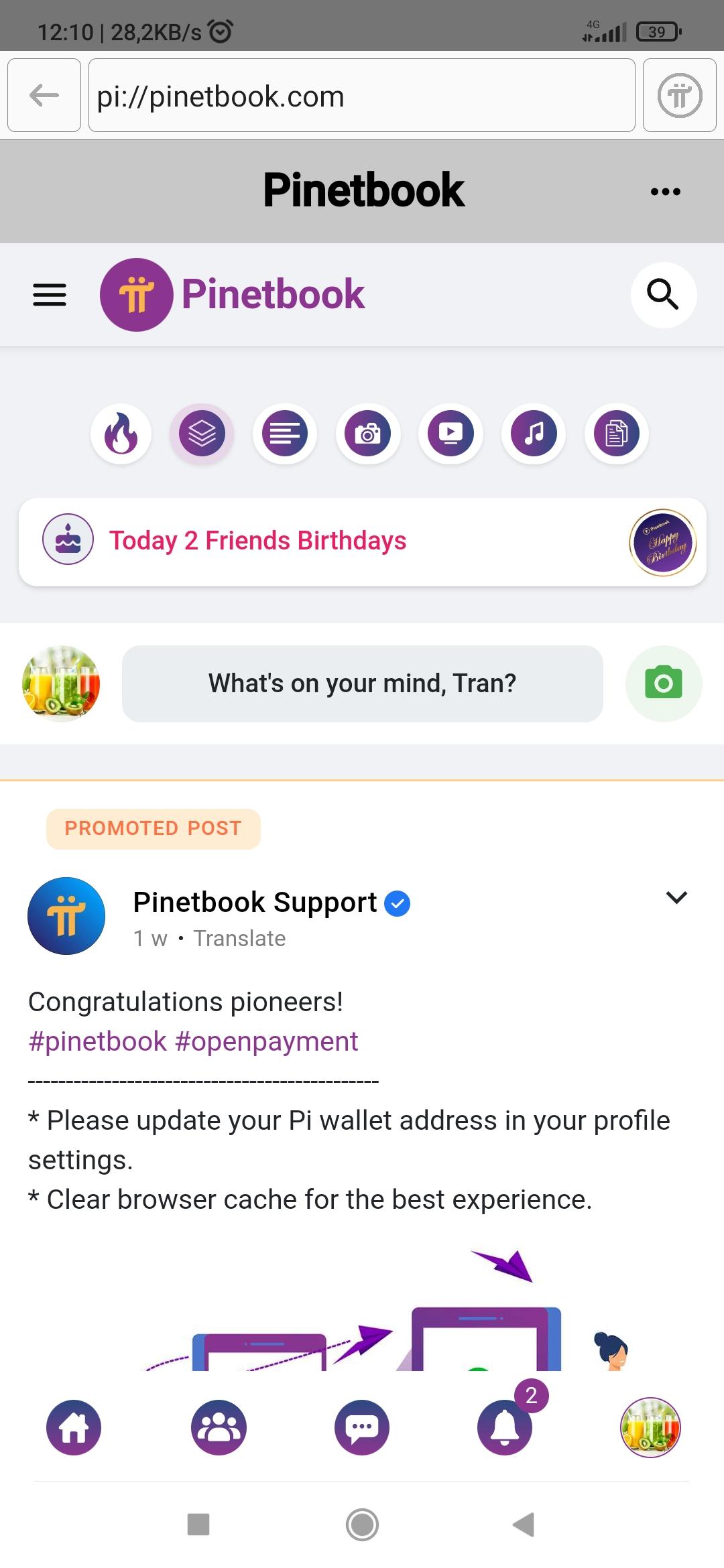The height and width of the screenshot is (1568, 724).
Task: Tap the pi://pinetbook.com address bar
Action: [x=362, y=95]
